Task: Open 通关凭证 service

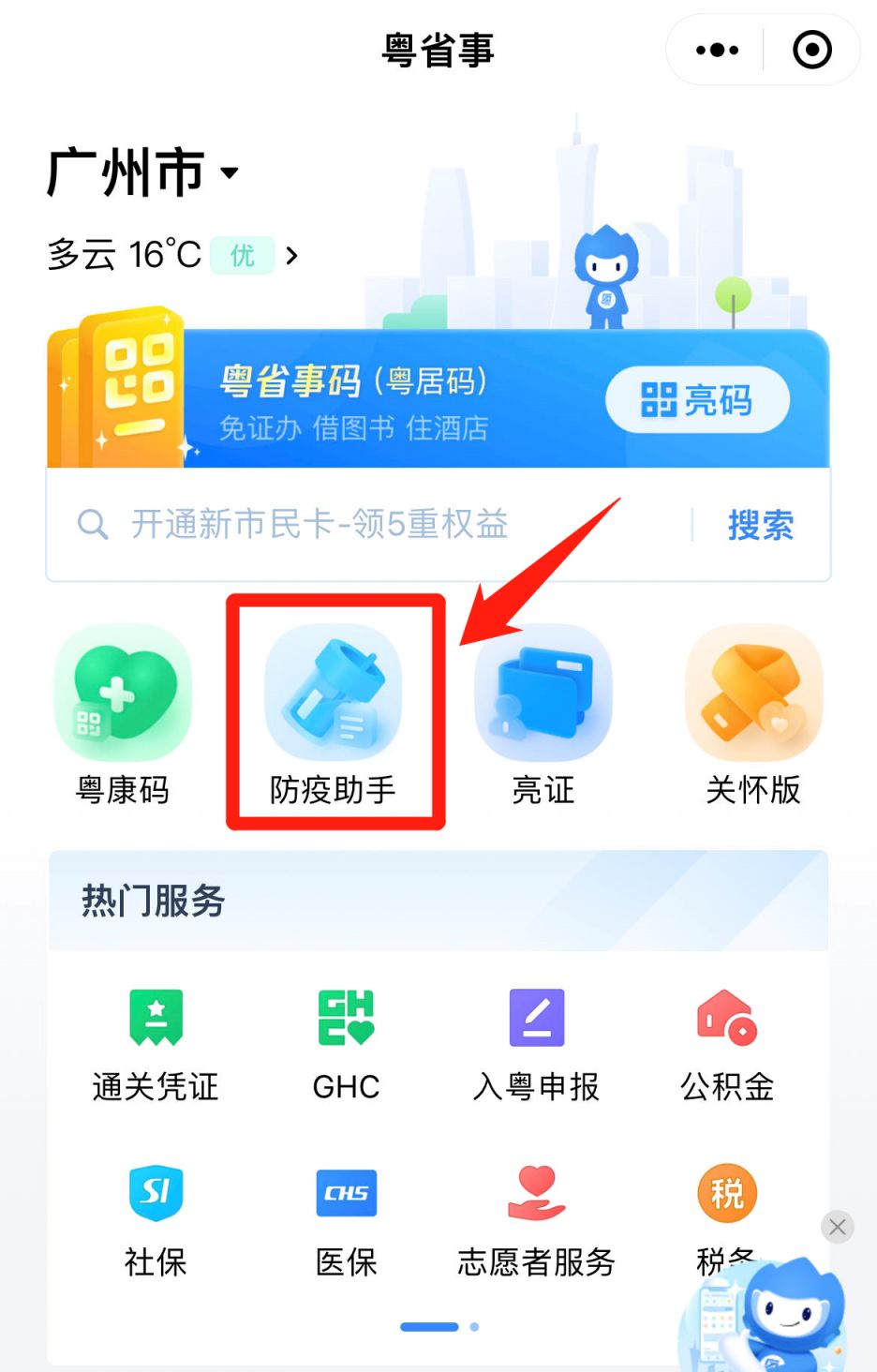Action: (x=156, y=1045)
